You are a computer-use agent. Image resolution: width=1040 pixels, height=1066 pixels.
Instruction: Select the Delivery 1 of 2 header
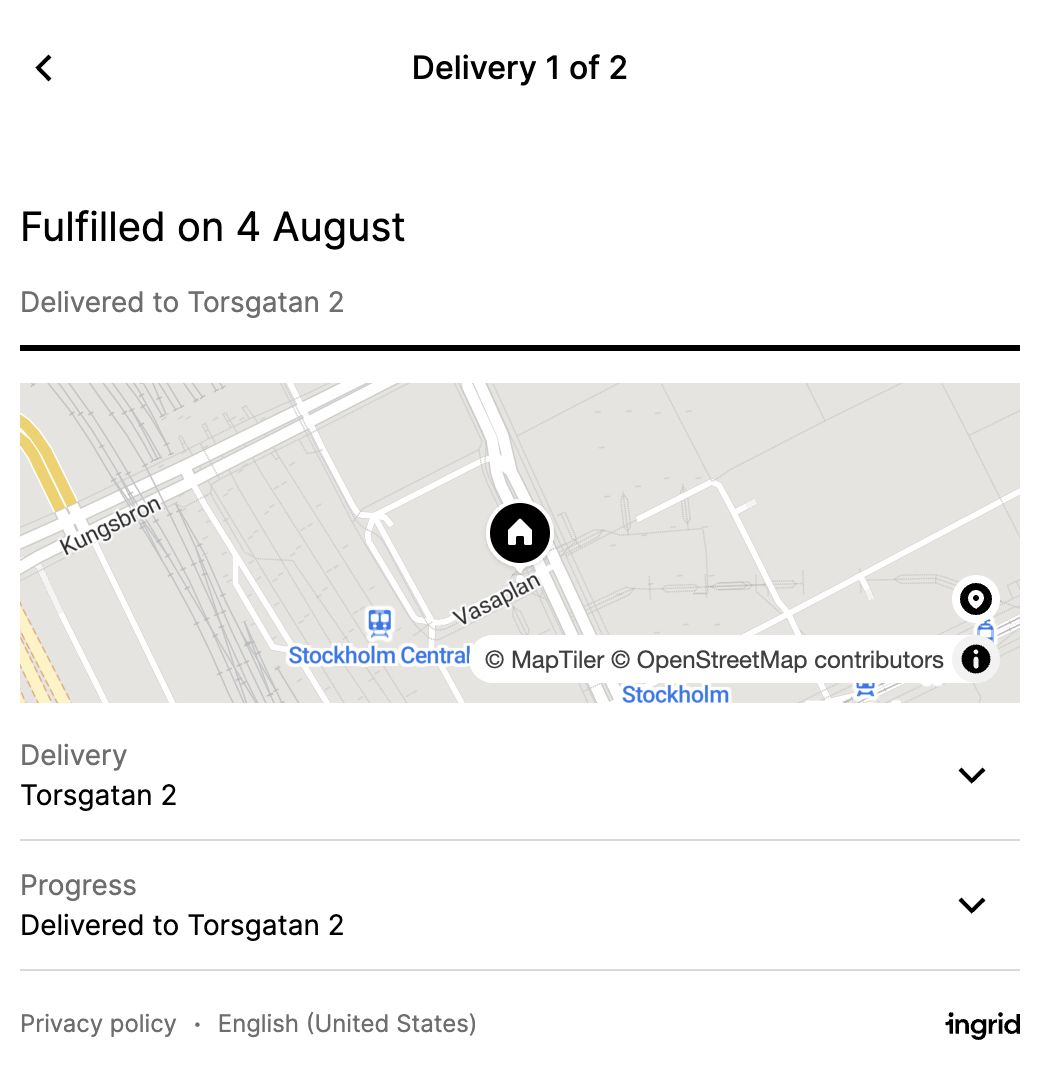[x=519, y=67]
